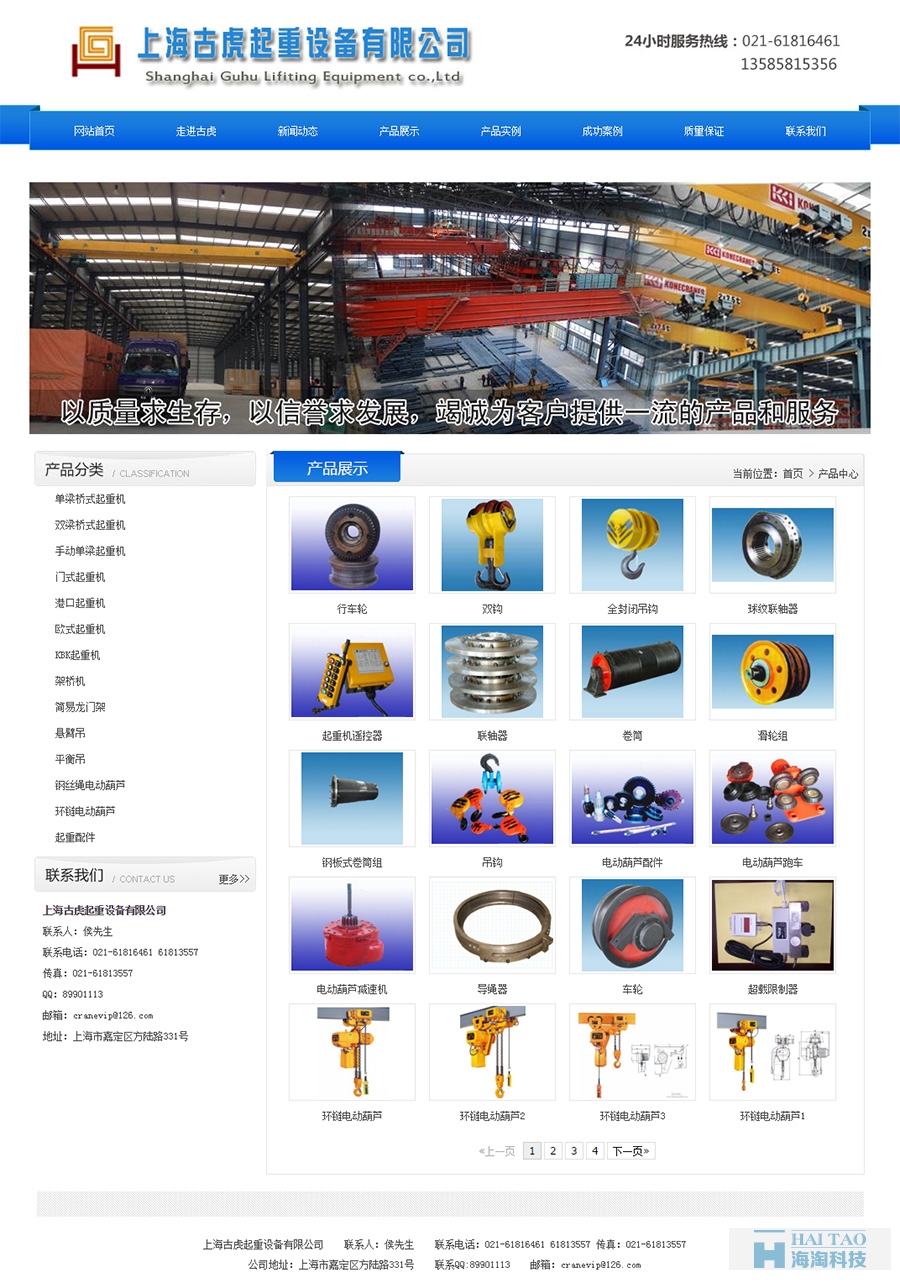Open 联系我们 in the top nav
900x1283 pixels.
click(805, 131)
